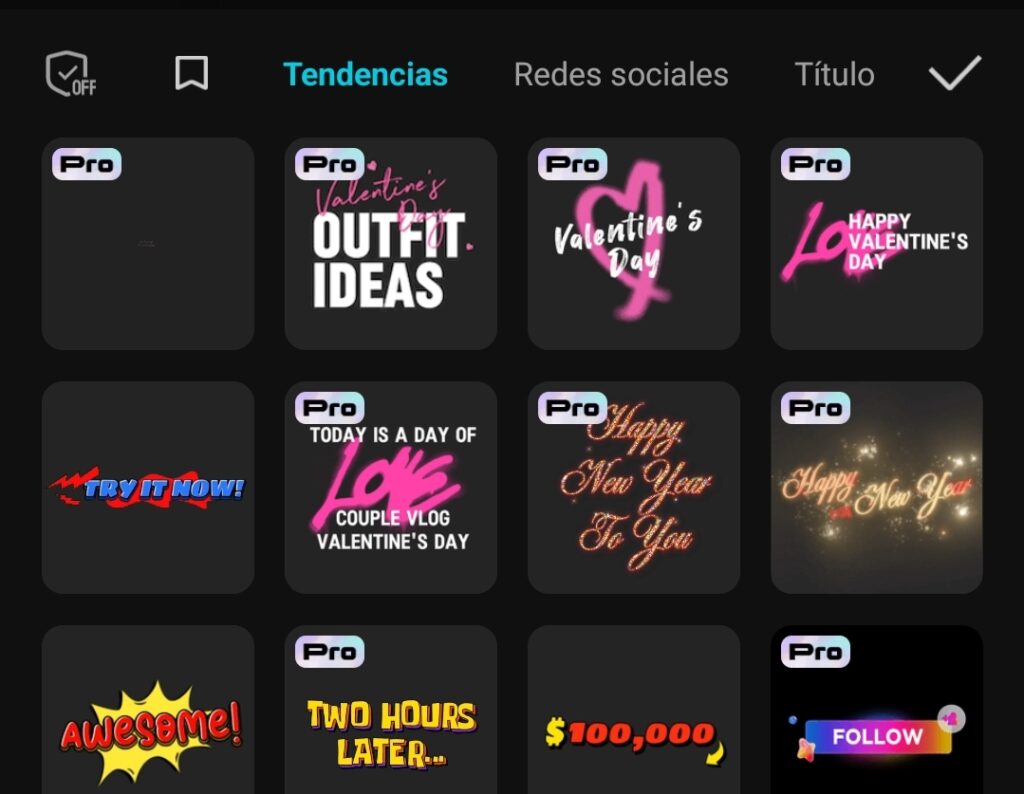Image resolution: width=1024 pixels, height=794 pixels.
Task: Select the pink heart Valentine's Day template
Action: pos(634,244)
